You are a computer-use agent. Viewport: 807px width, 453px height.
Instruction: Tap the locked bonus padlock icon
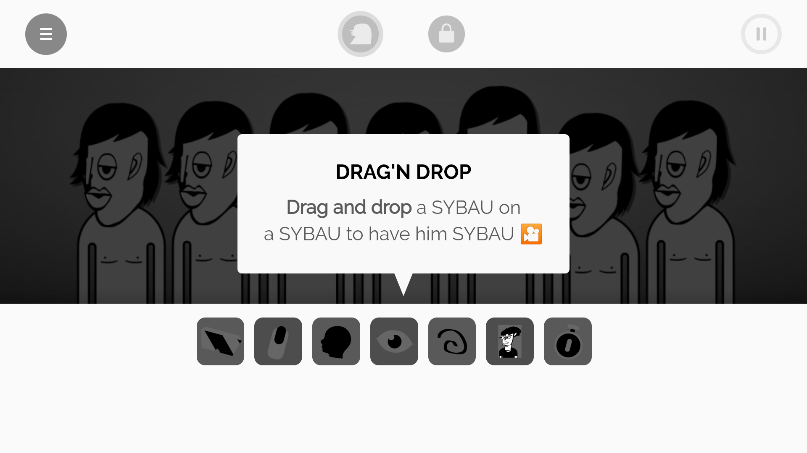(x=446, y=34)
